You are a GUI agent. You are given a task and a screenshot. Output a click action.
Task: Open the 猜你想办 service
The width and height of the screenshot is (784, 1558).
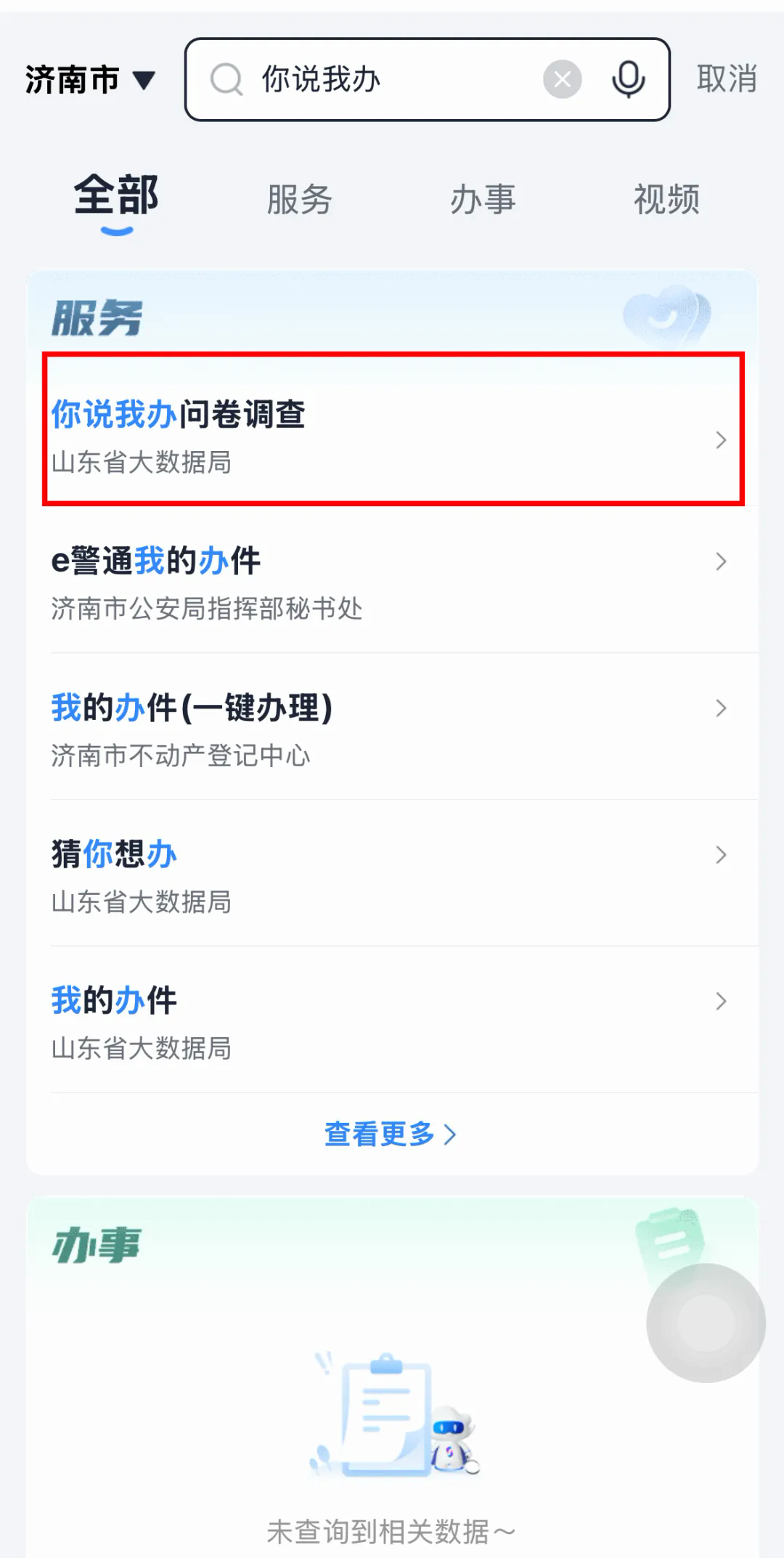point(392,876)
